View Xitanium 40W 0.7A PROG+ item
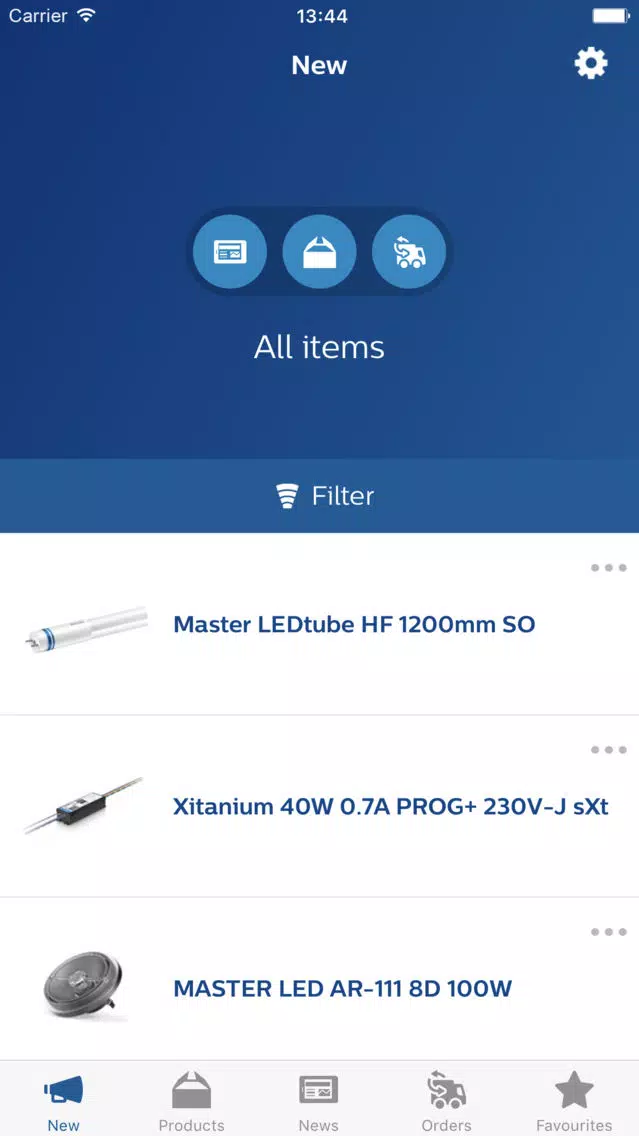Screen dimensions: 639x1136 390,807
